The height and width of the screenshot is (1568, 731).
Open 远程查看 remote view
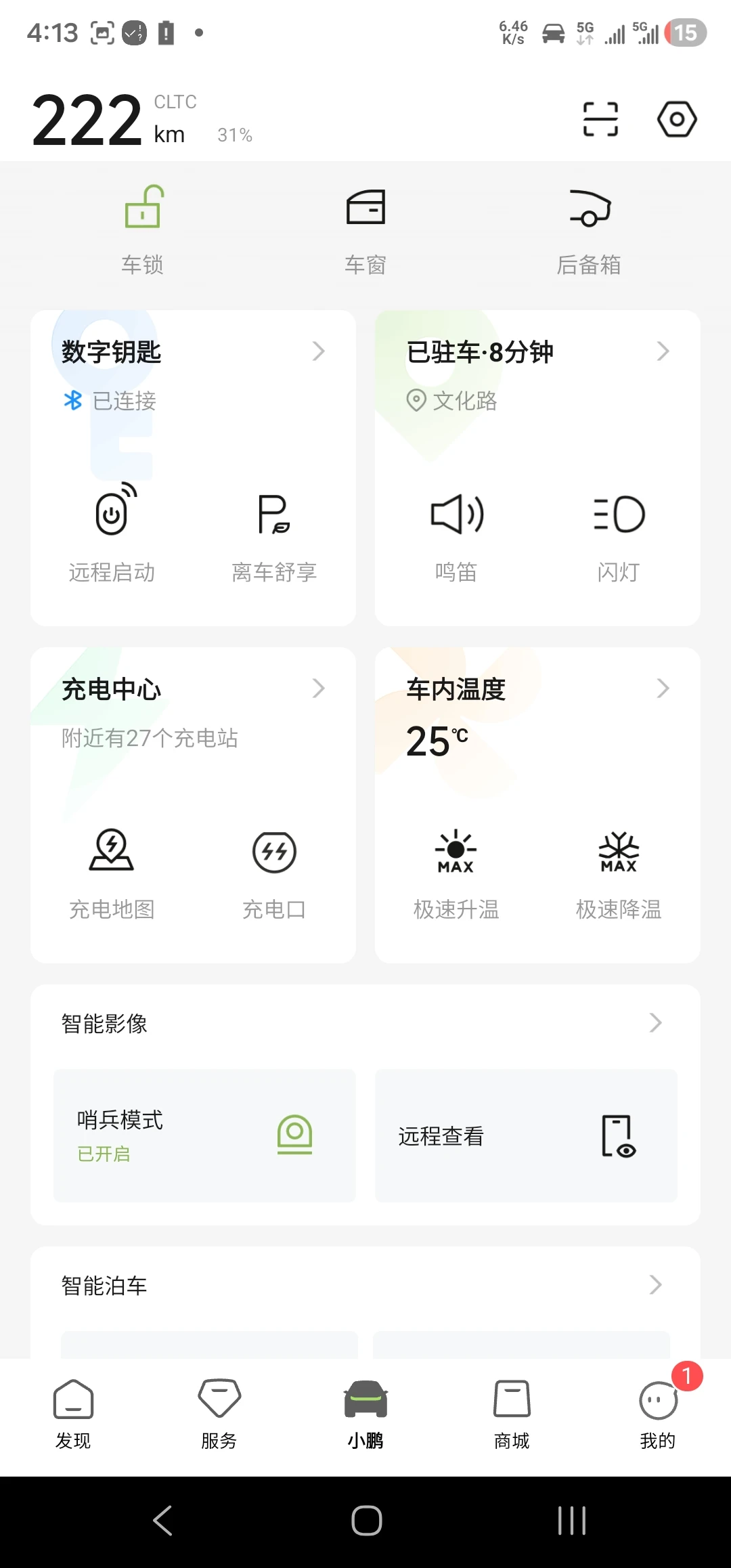pyautogui.click(x=526, y=1135)
